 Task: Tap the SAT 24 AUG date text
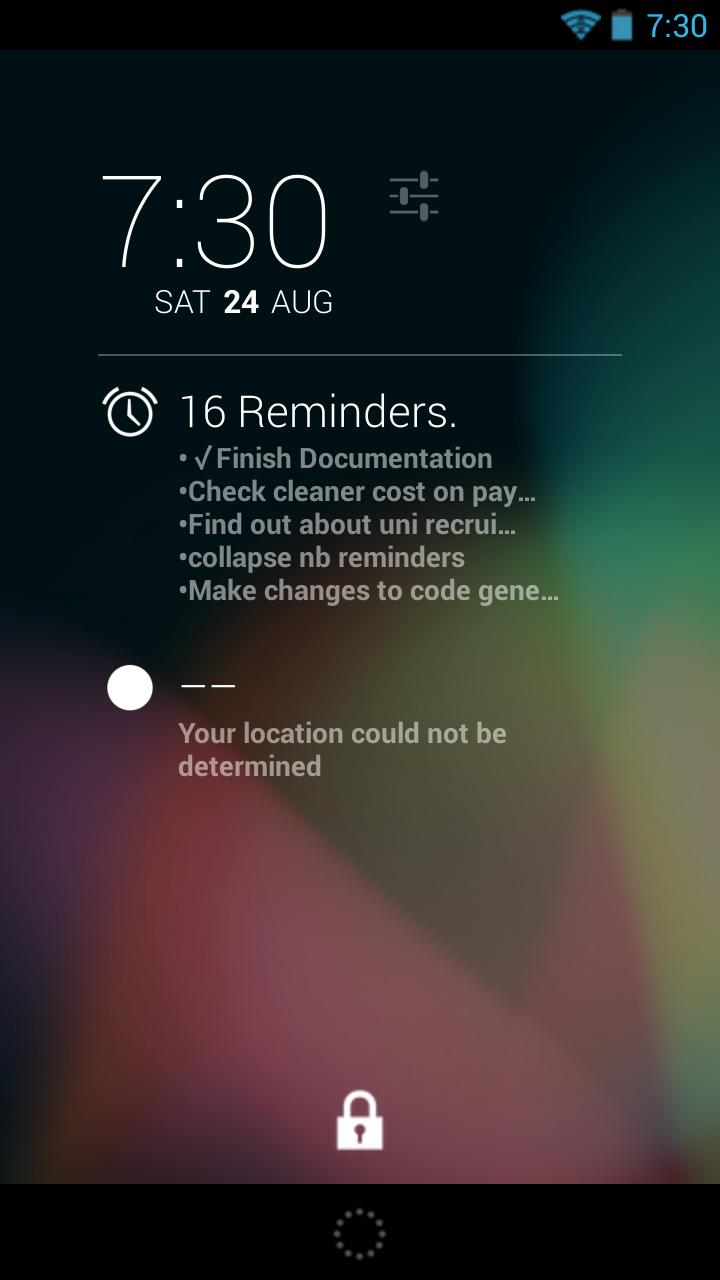(x=245, y=300)
